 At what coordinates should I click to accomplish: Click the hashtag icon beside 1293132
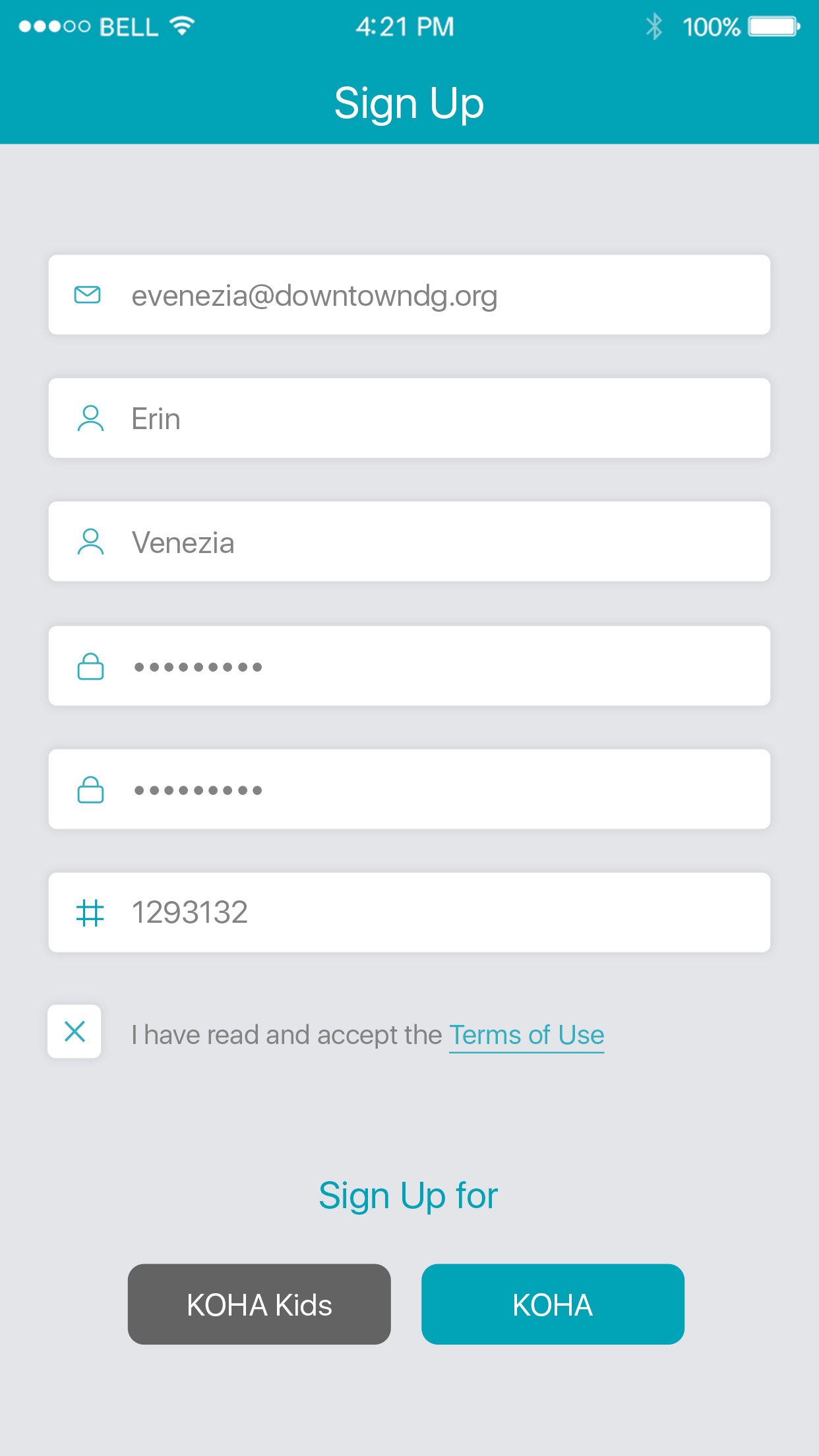pos(92,913)
